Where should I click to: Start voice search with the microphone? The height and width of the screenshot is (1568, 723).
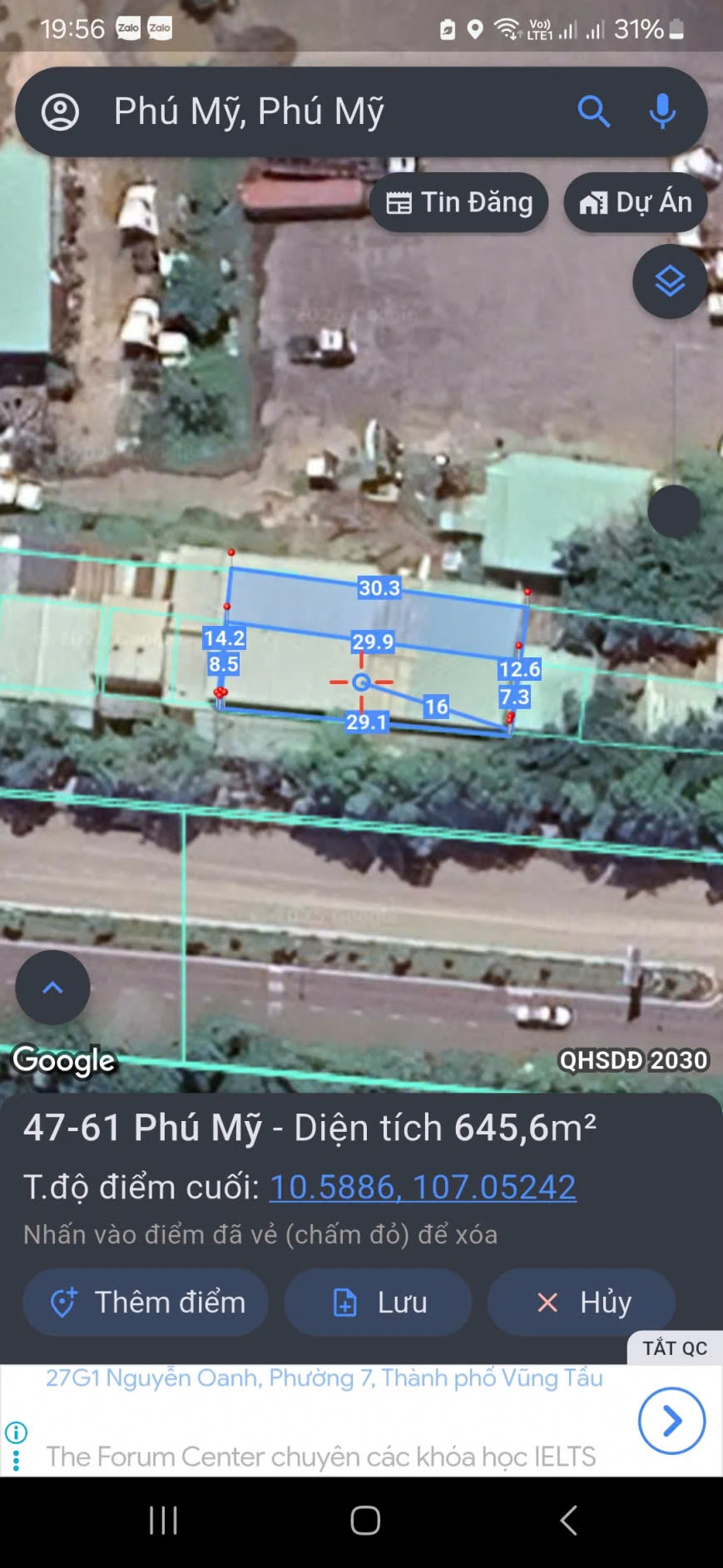(x=662, y=112)
